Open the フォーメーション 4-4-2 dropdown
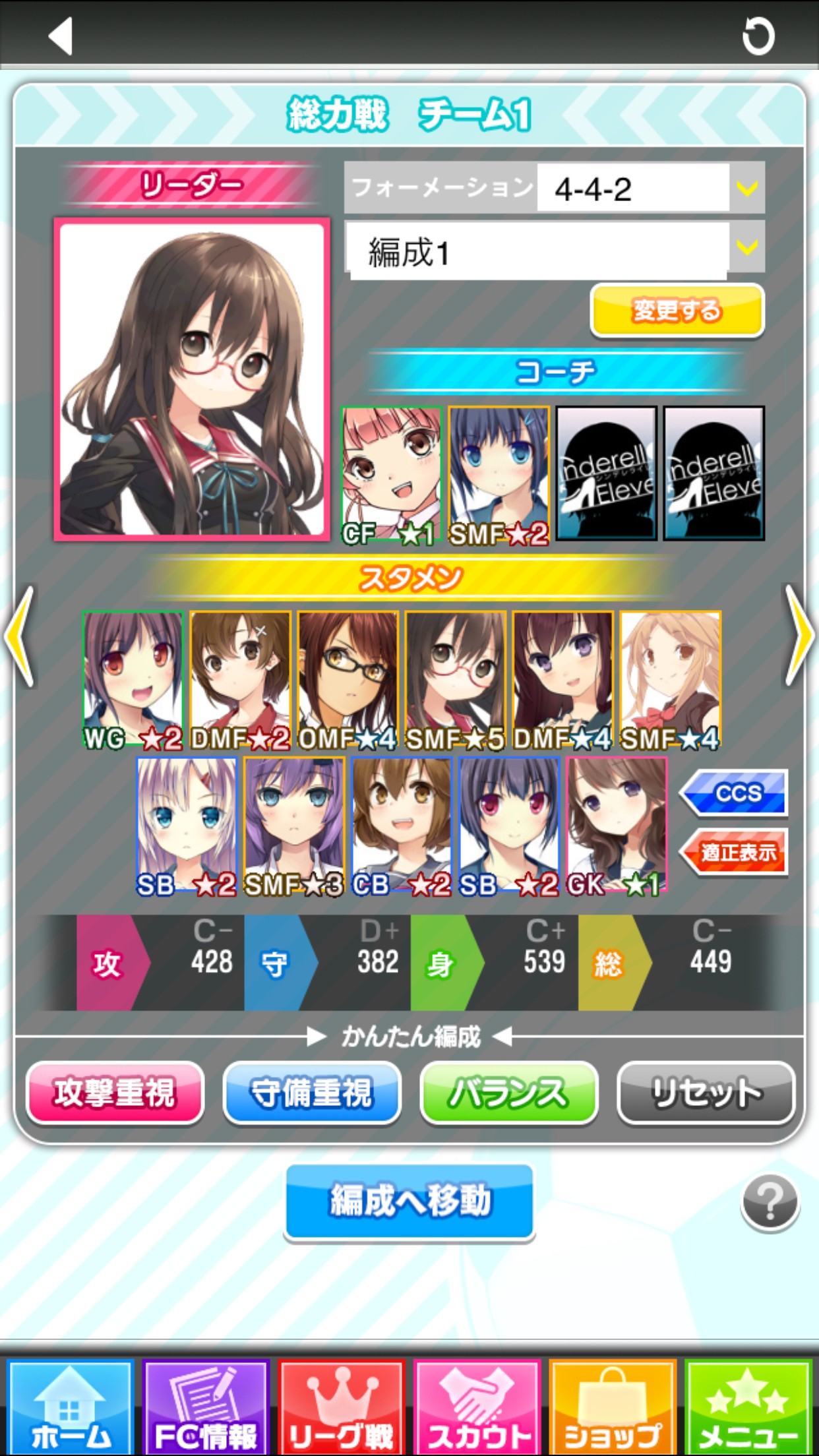819x1456 pixels. (x=554, y=188)
